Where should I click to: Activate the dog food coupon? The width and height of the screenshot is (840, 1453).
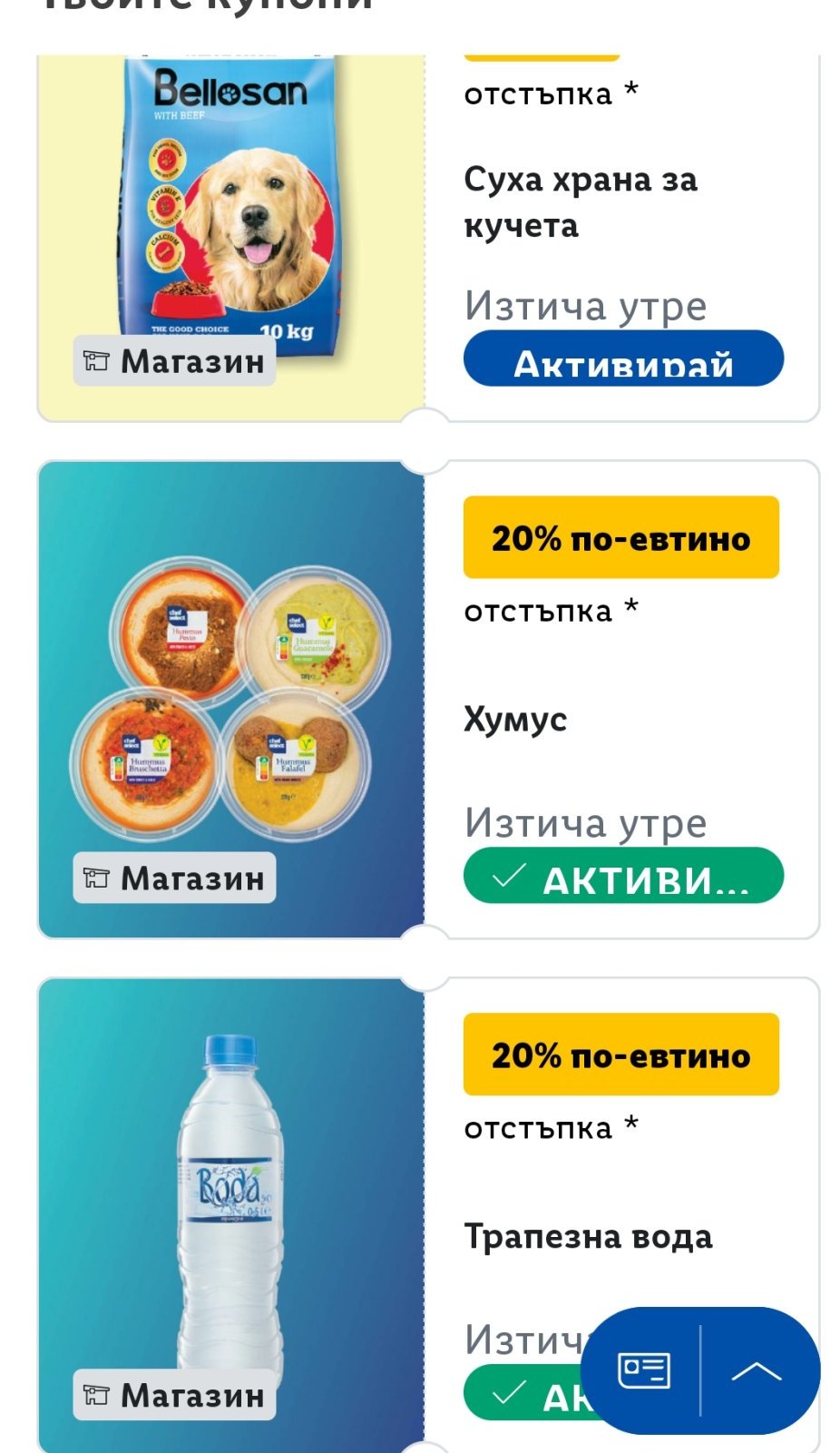623,359
